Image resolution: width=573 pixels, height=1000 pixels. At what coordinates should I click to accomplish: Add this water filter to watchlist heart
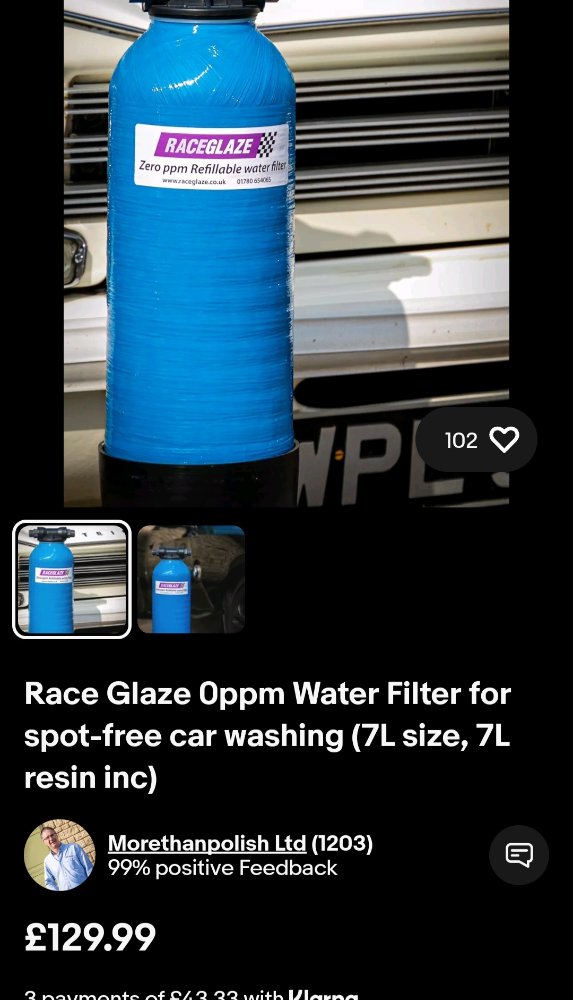(503, 440)
